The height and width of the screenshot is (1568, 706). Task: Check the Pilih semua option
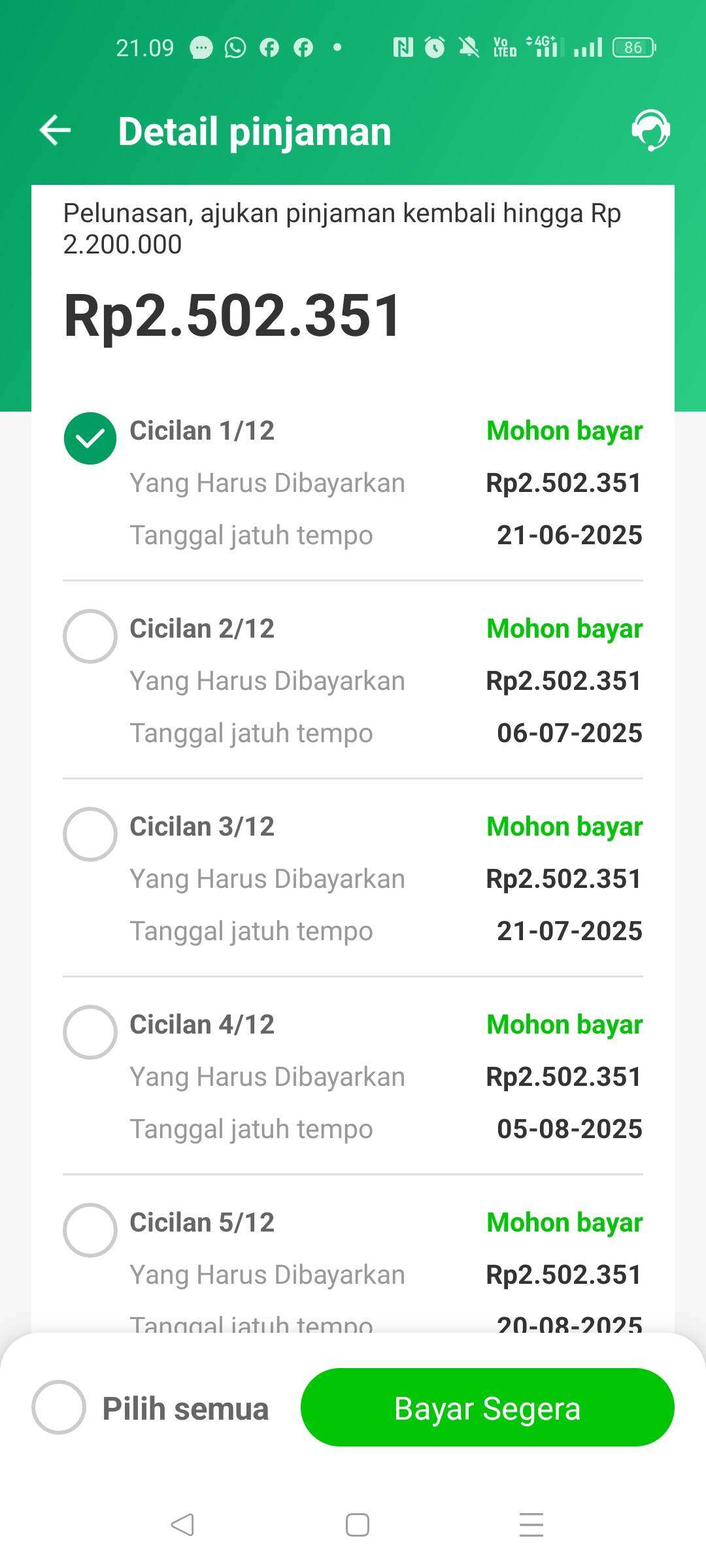pyautogui.click(x=59, y=1407)
